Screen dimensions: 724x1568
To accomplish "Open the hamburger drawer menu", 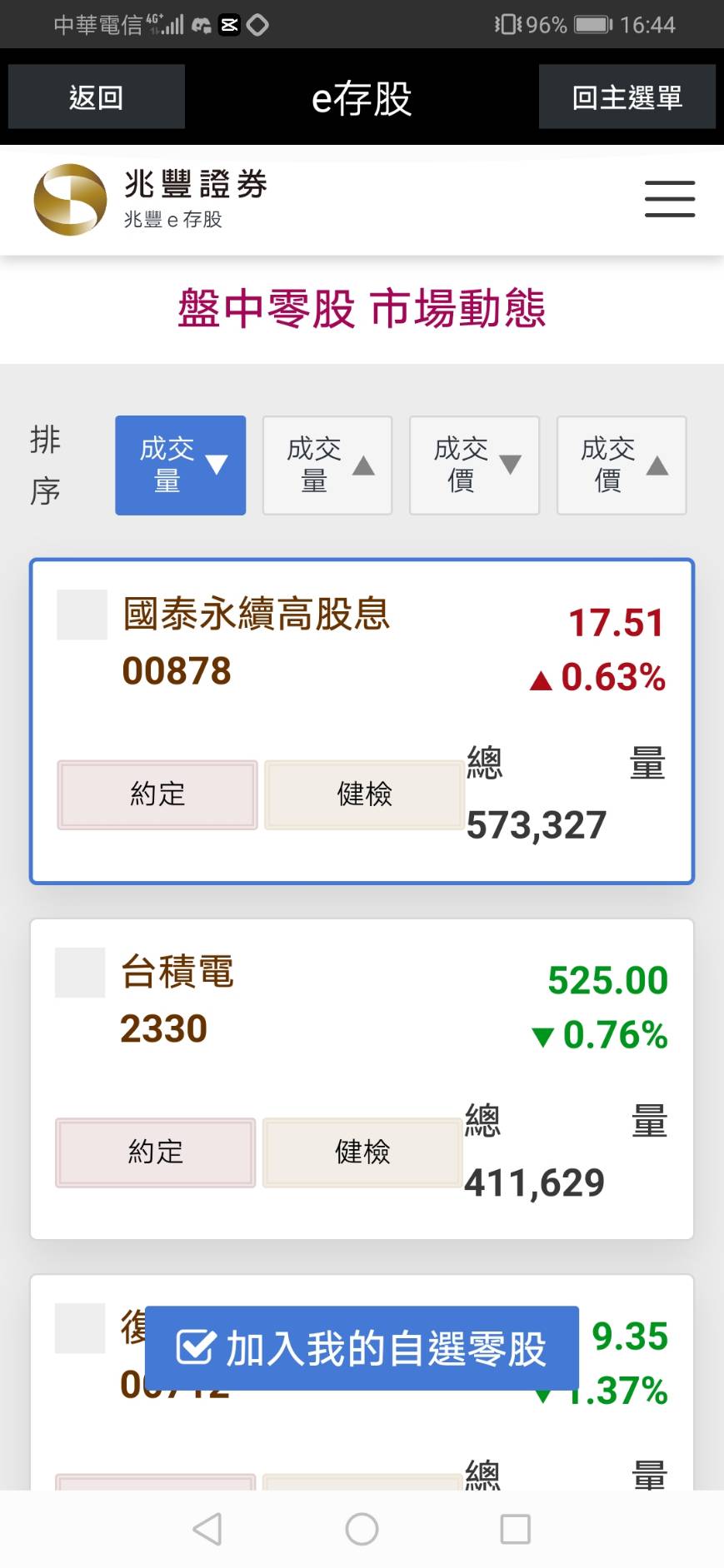I will [x=669, y=199].
